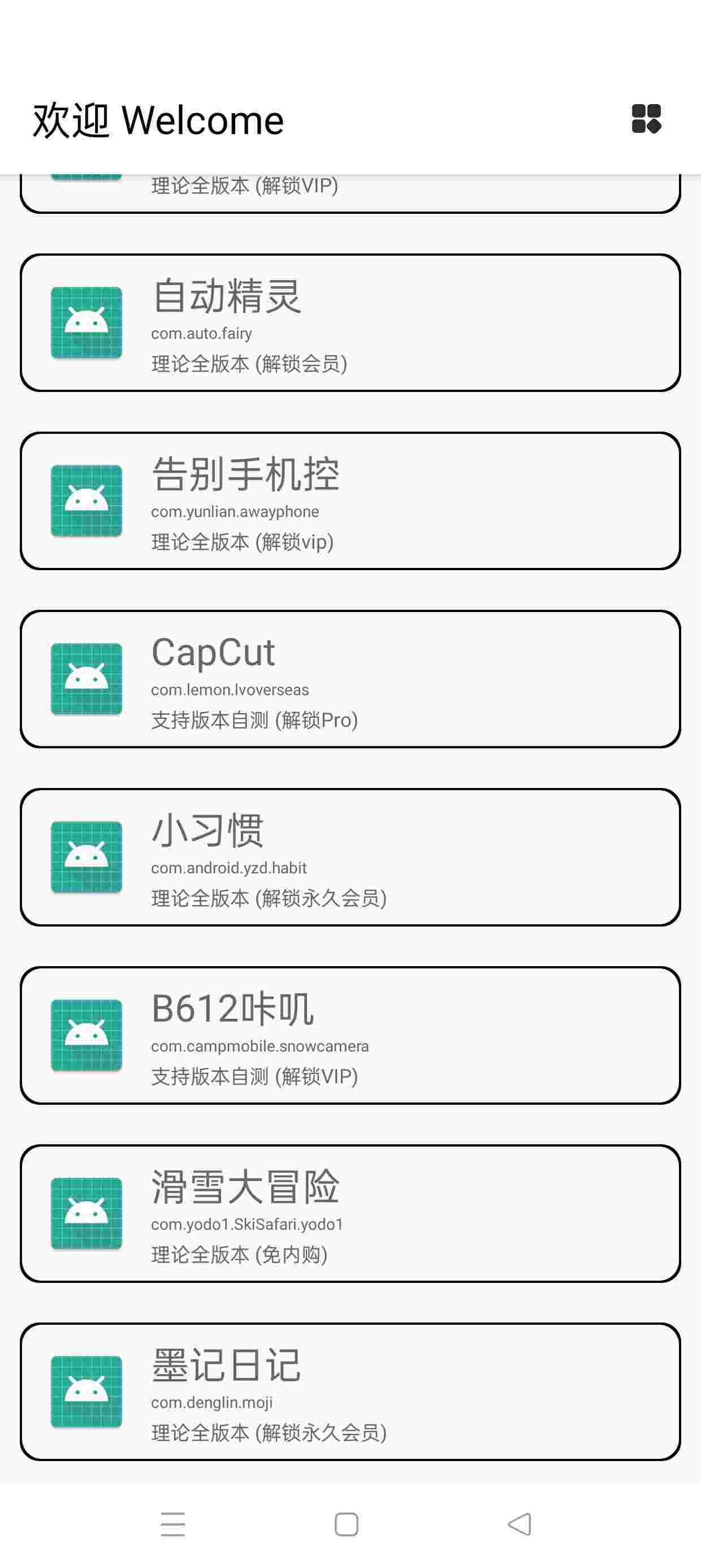Open the CapCut app entry
This screenshot has height=1568, width=701.
pyautogui.click(x=350, y=679)
